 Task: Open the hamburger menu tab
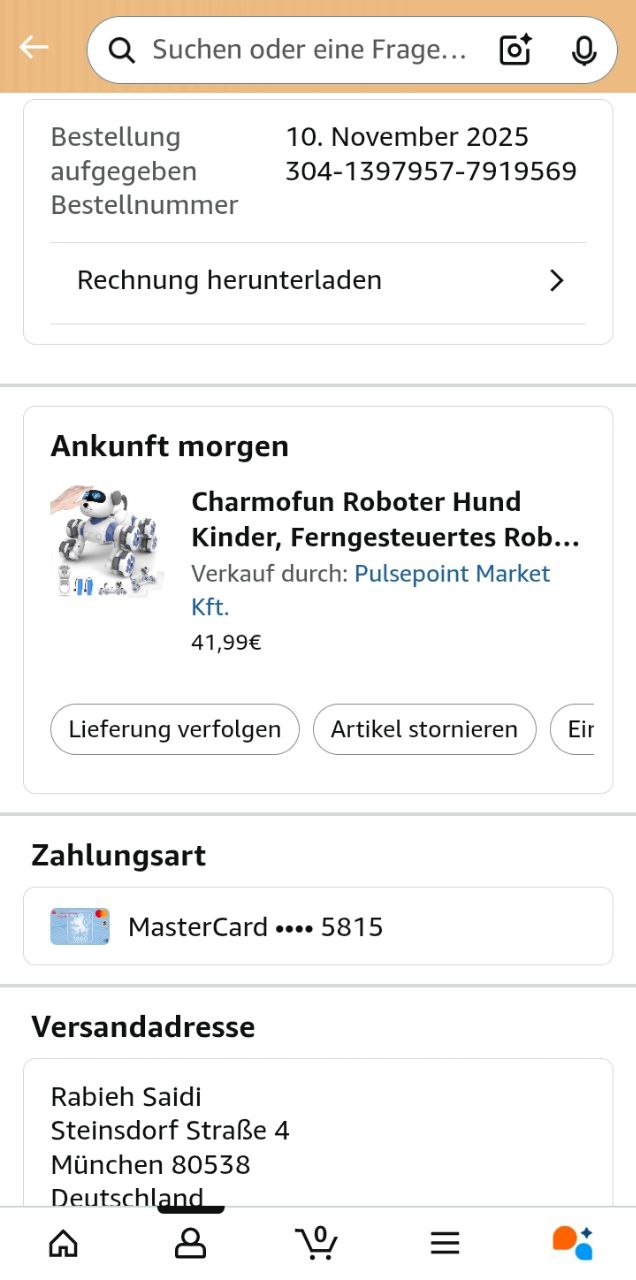pos(445,1242)
